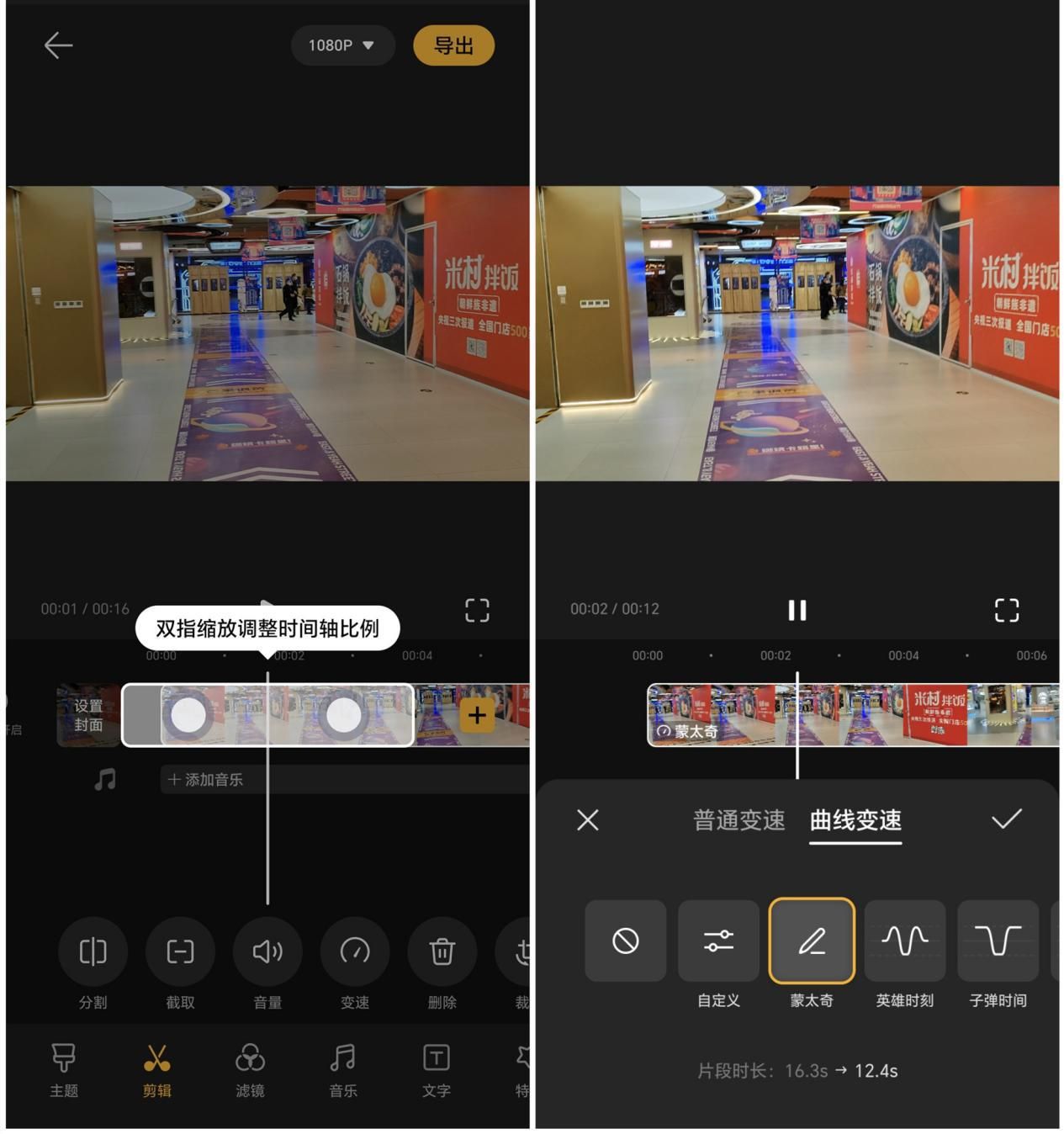This screenshot has height=1134, width=1064.
Task: Pause playback at 00:02 / 00:12
Action: tap(797, 610)
